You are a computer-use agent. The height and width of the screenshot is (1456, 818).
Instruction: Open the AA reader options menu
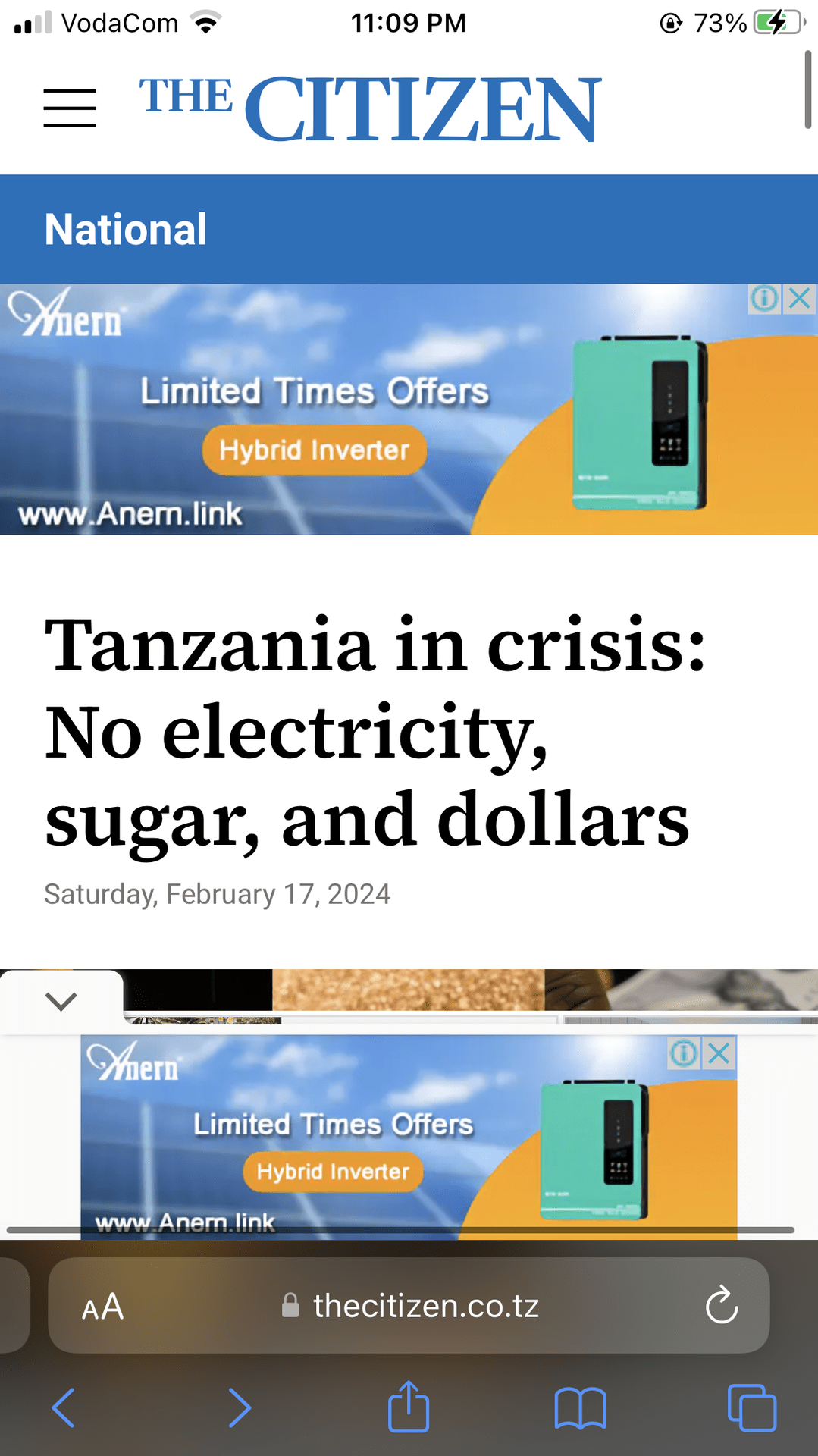pos(103,1307)
